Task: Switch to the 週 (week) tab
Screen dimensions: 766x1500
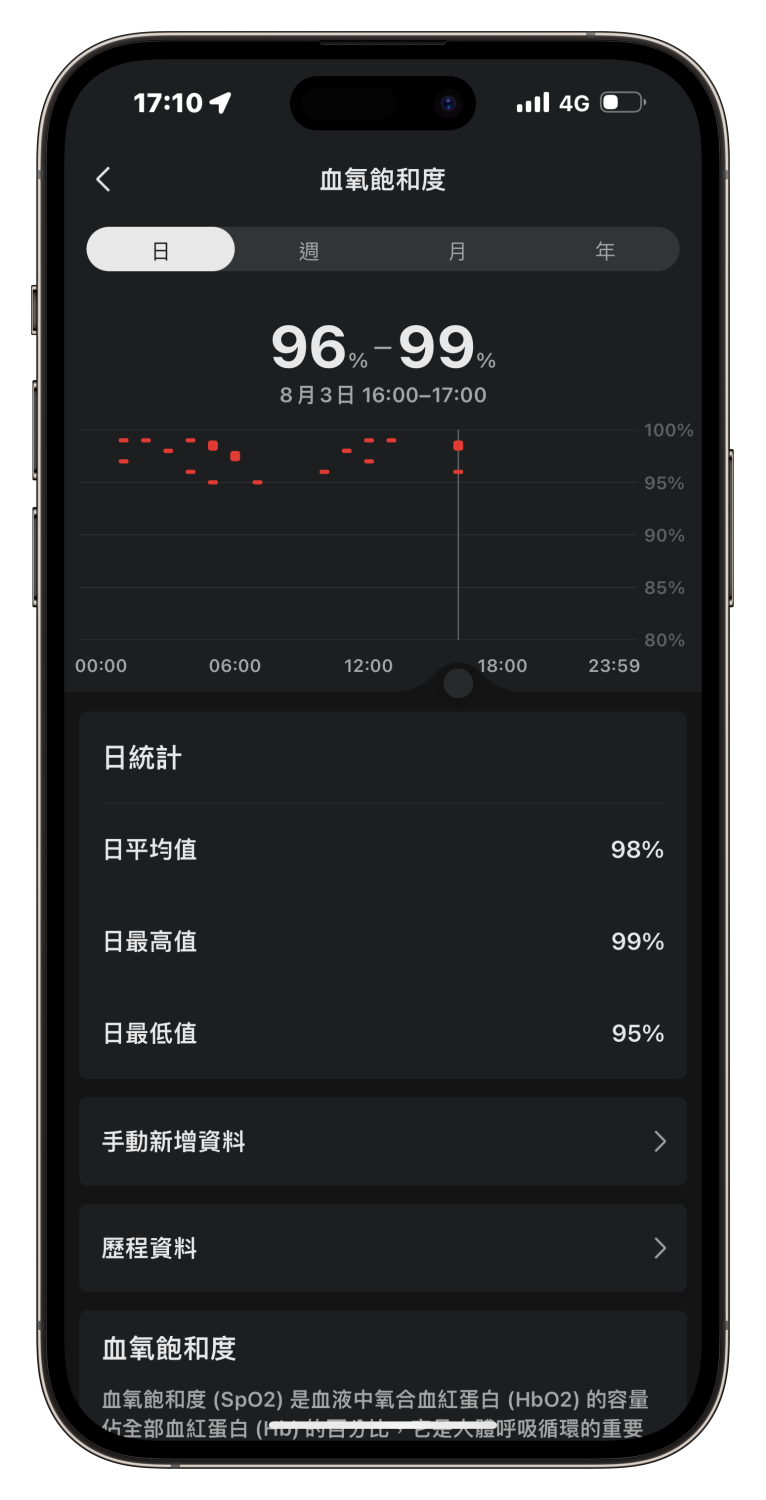Action: 309,250
